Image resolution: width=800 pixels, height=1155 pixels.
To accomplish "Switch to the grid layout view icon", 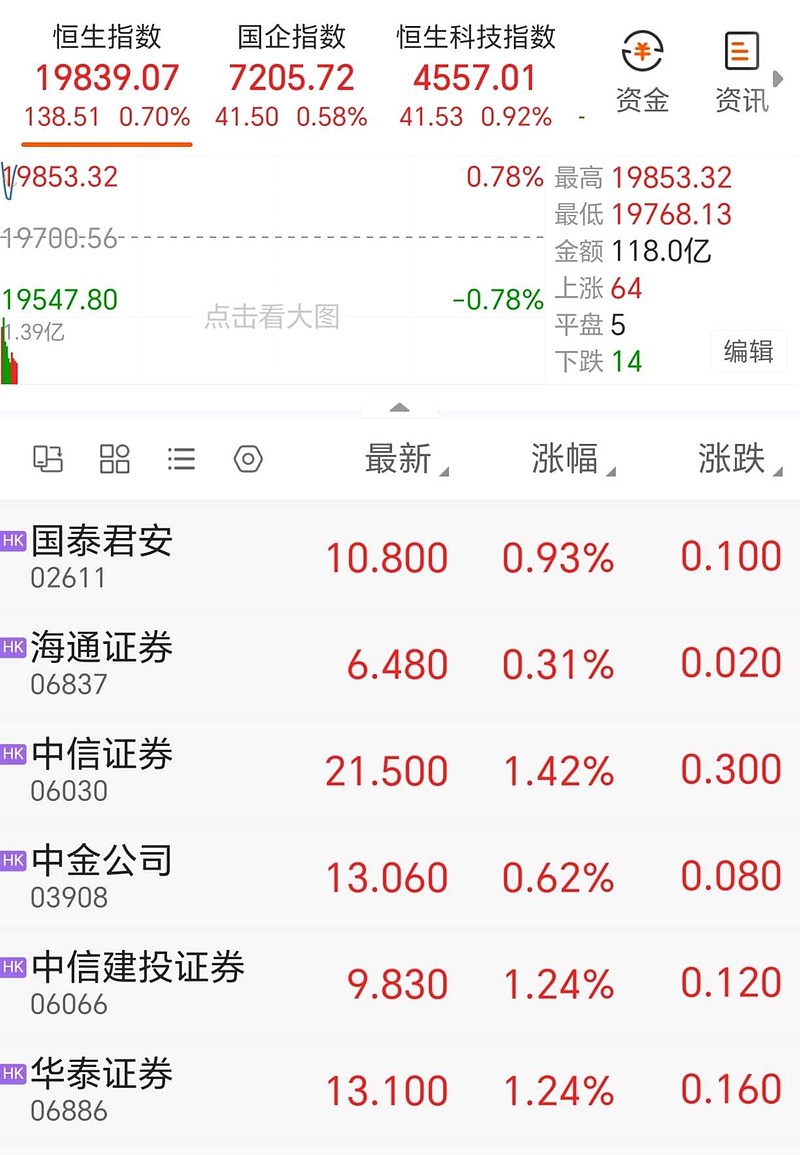I will click(113, 458).
